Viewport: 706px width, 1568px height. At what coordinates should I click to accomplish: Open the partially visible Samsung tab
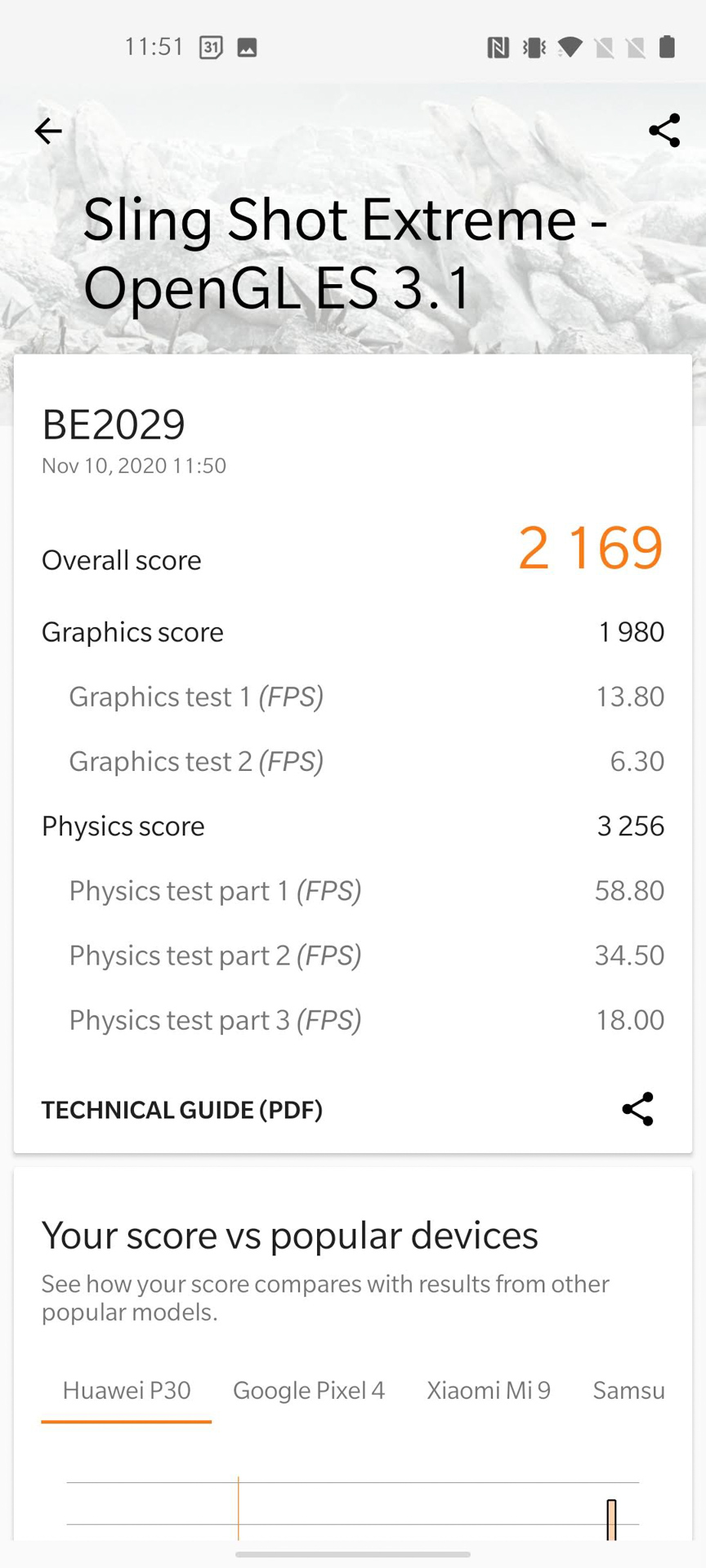629,1390
